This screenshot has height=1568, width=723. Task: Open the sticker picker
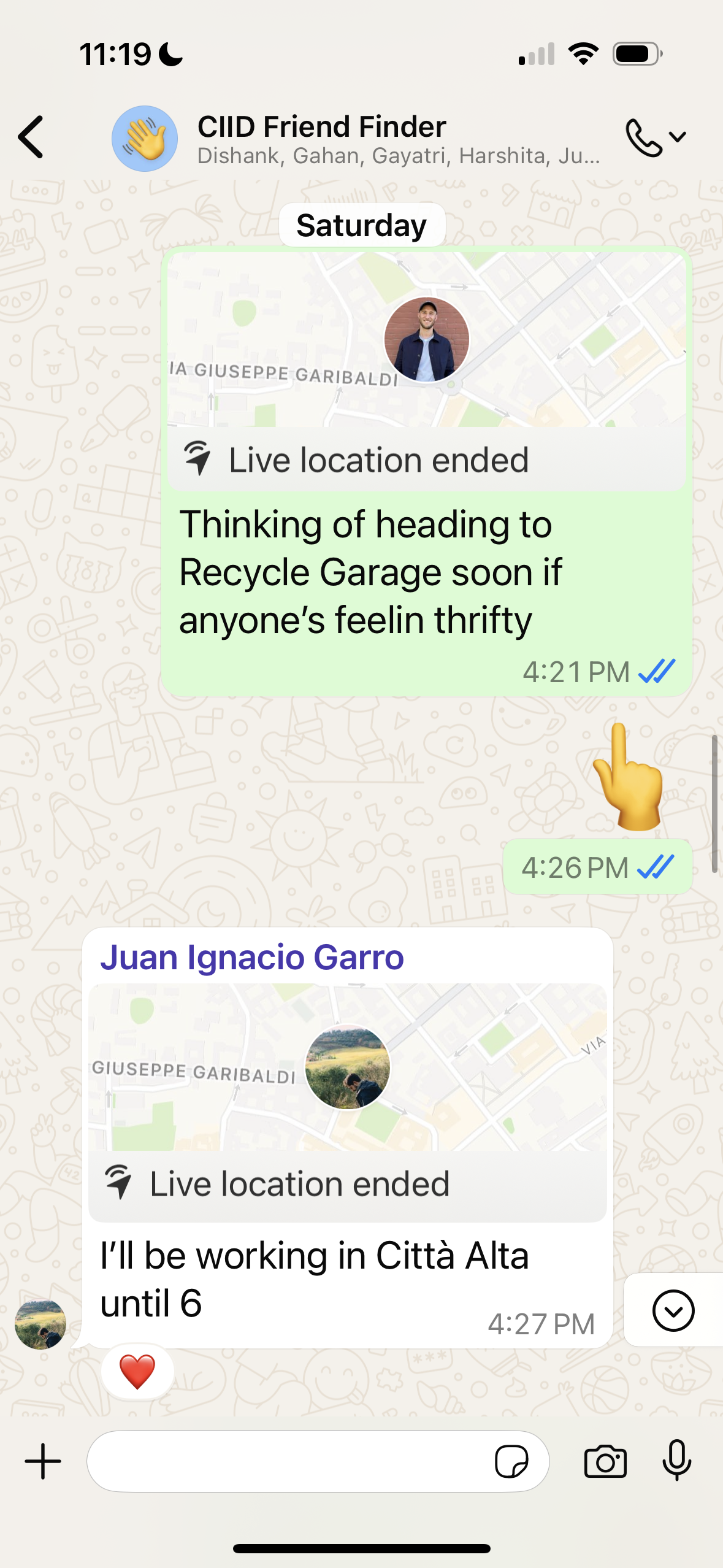coord(511,1461)
